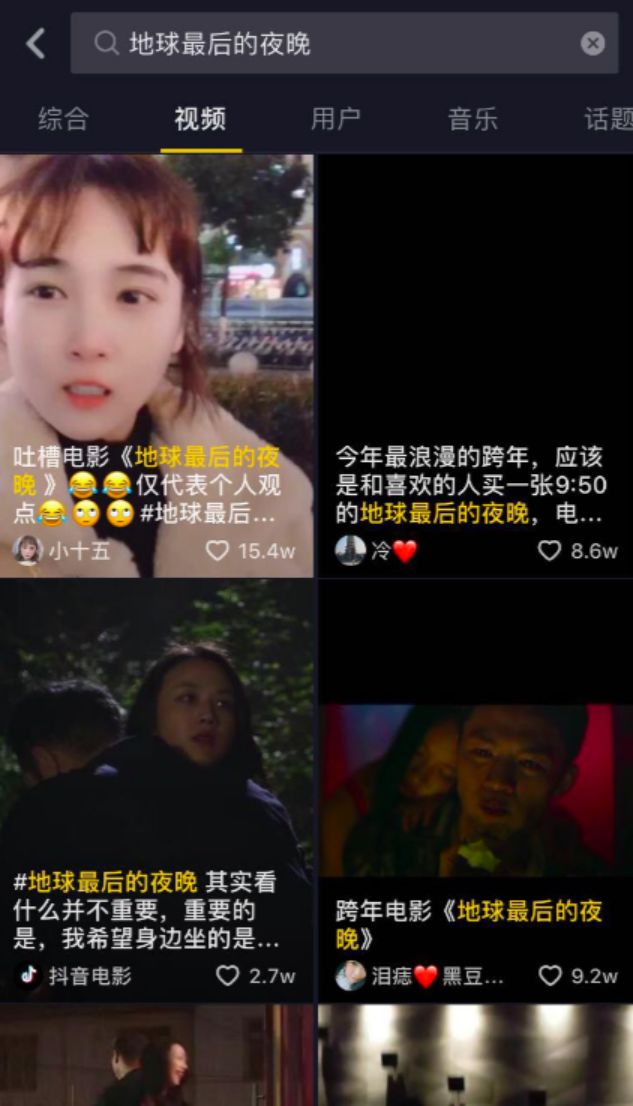This screenshot has width=633, height=1106.
Task: Switch to the 综合 tab
Action: (x=64, y=120)
